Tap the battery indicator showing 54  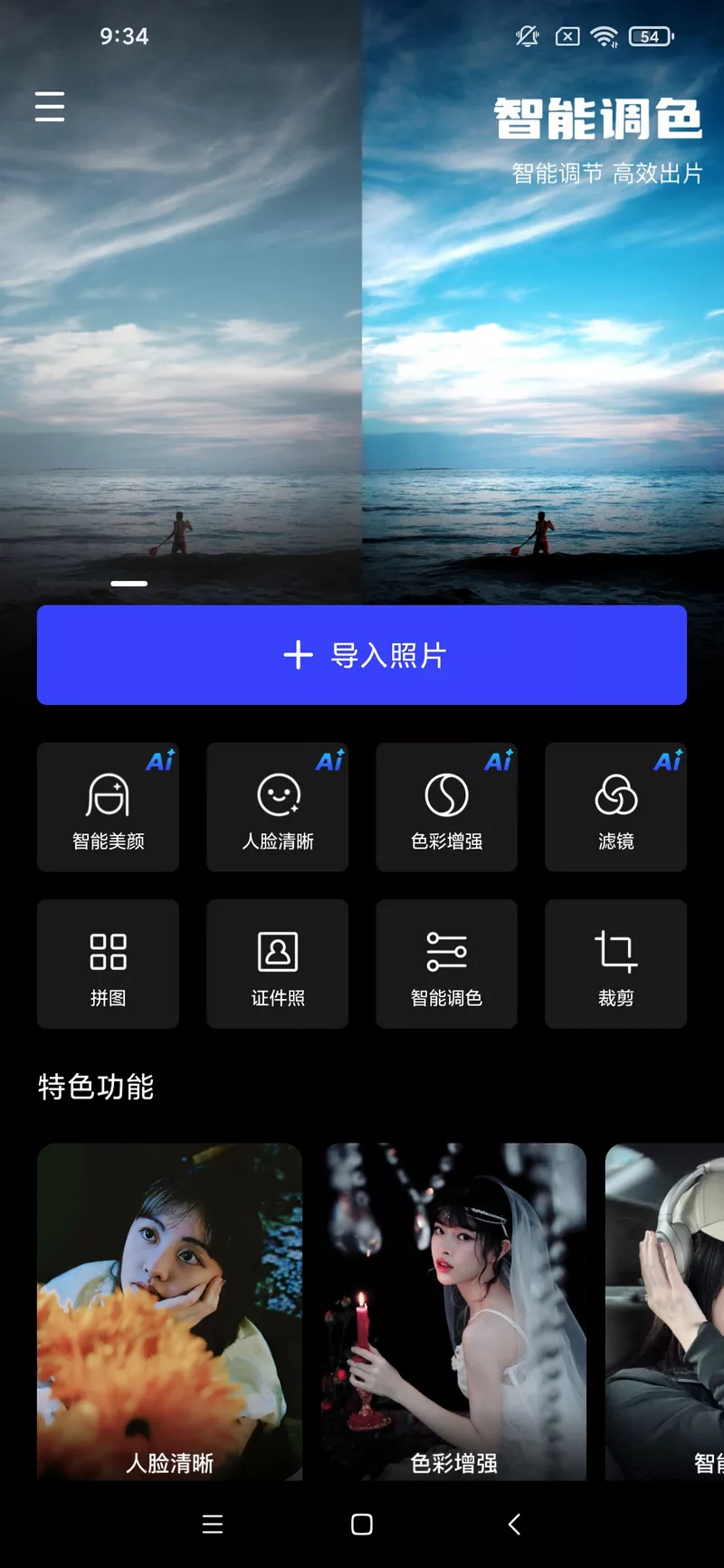tap(650, 36)
